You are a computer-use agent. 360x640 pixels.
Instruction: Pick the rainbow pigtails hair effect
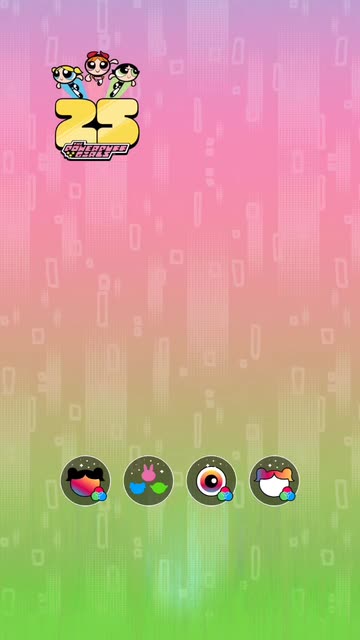(274, 481)
